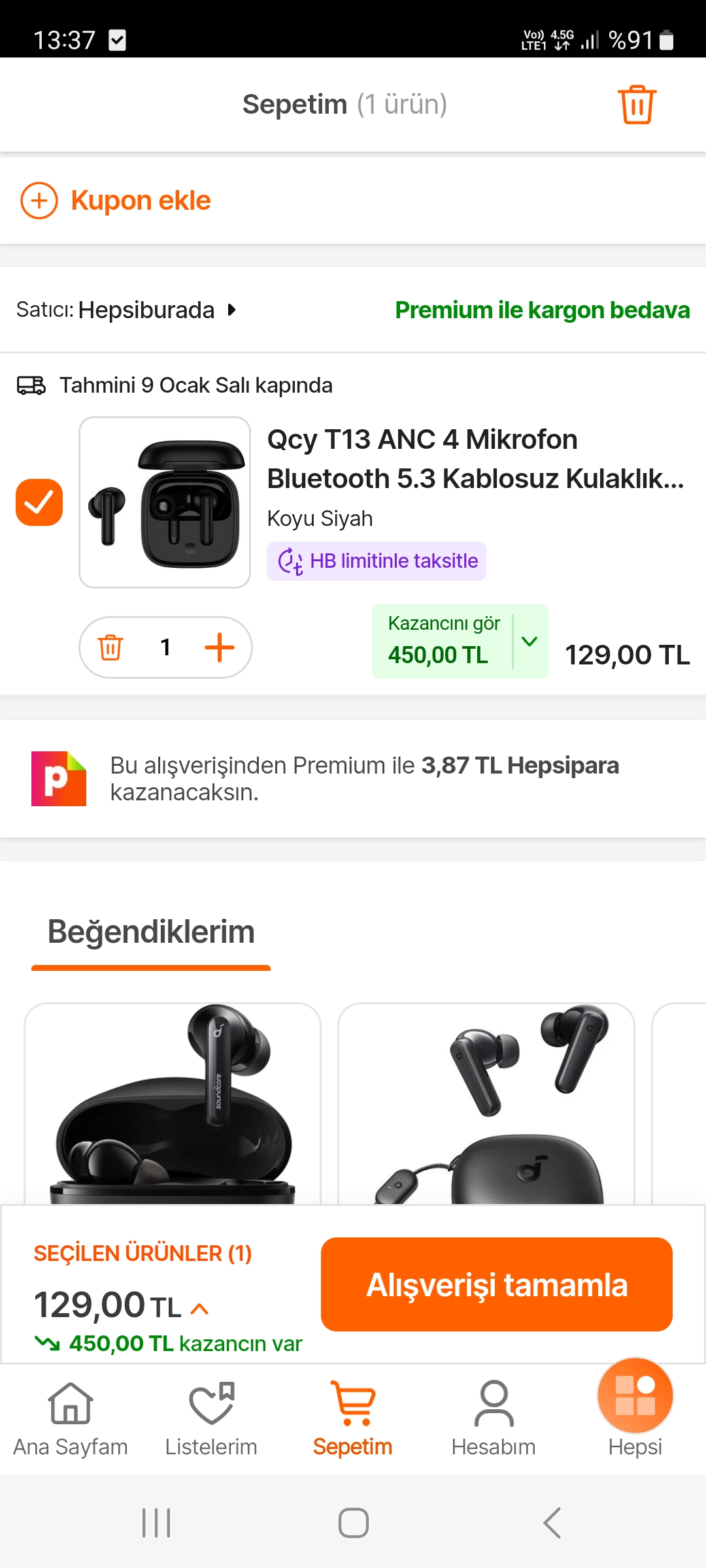Viewport: 706px width, 1568px height.
Task: Go to the Ana Sayfam tab
Action: [71, 1419]
